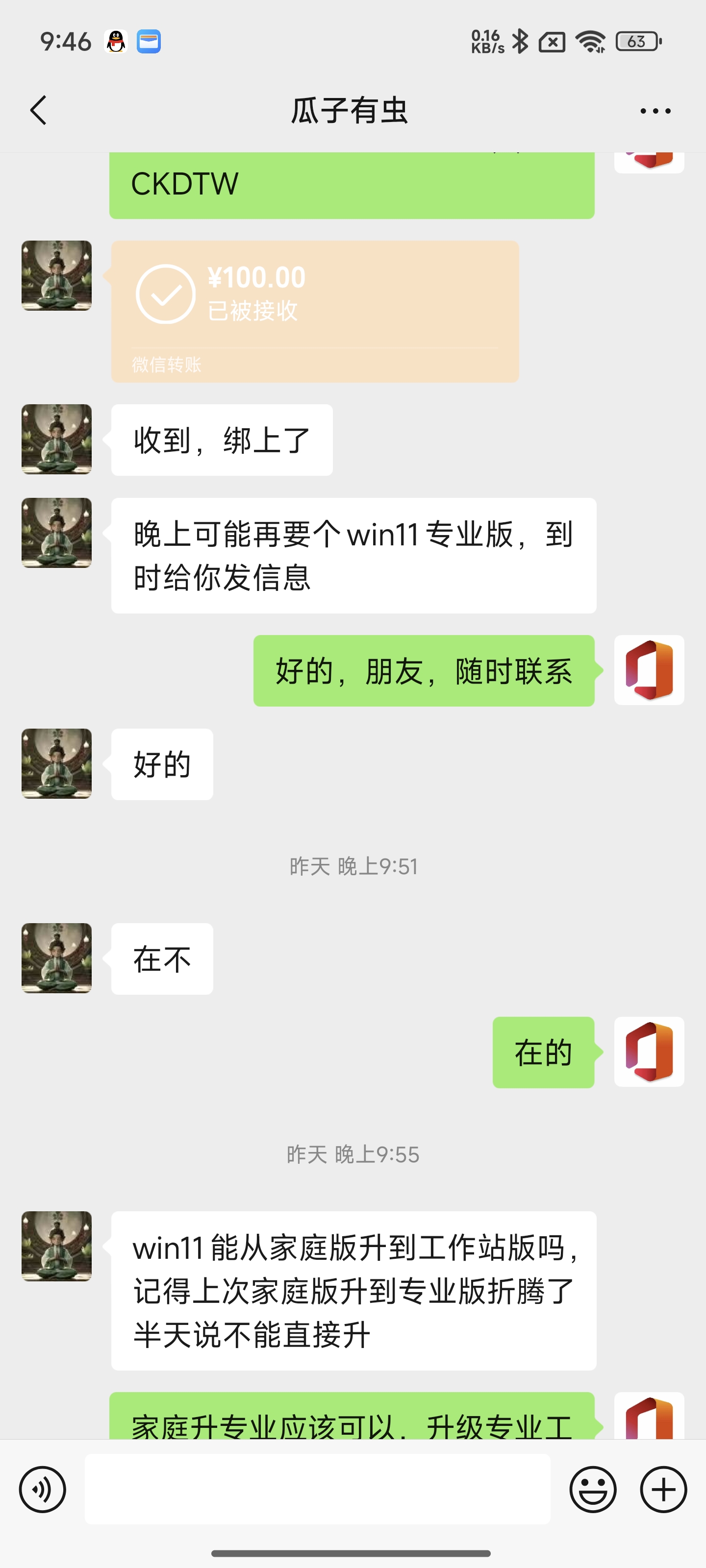
Task: Switch to voice message input mode
Action: (x=41, y=1490)
